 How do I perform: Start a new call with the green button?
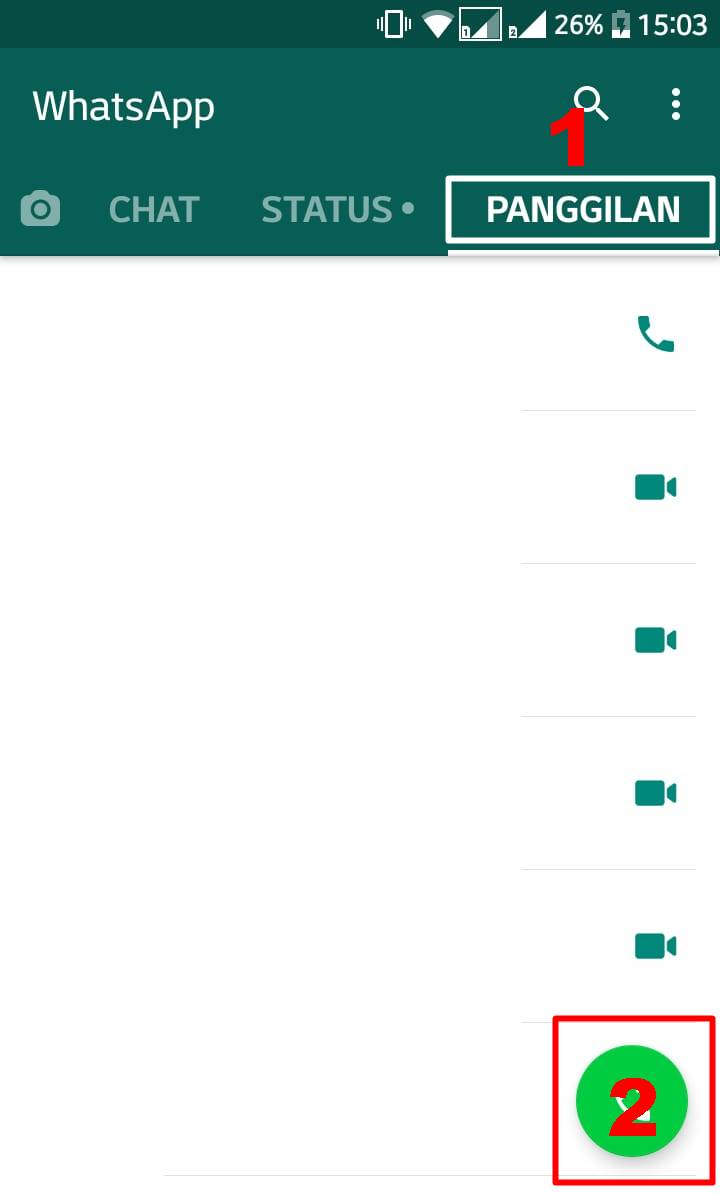click(632, 1101)
